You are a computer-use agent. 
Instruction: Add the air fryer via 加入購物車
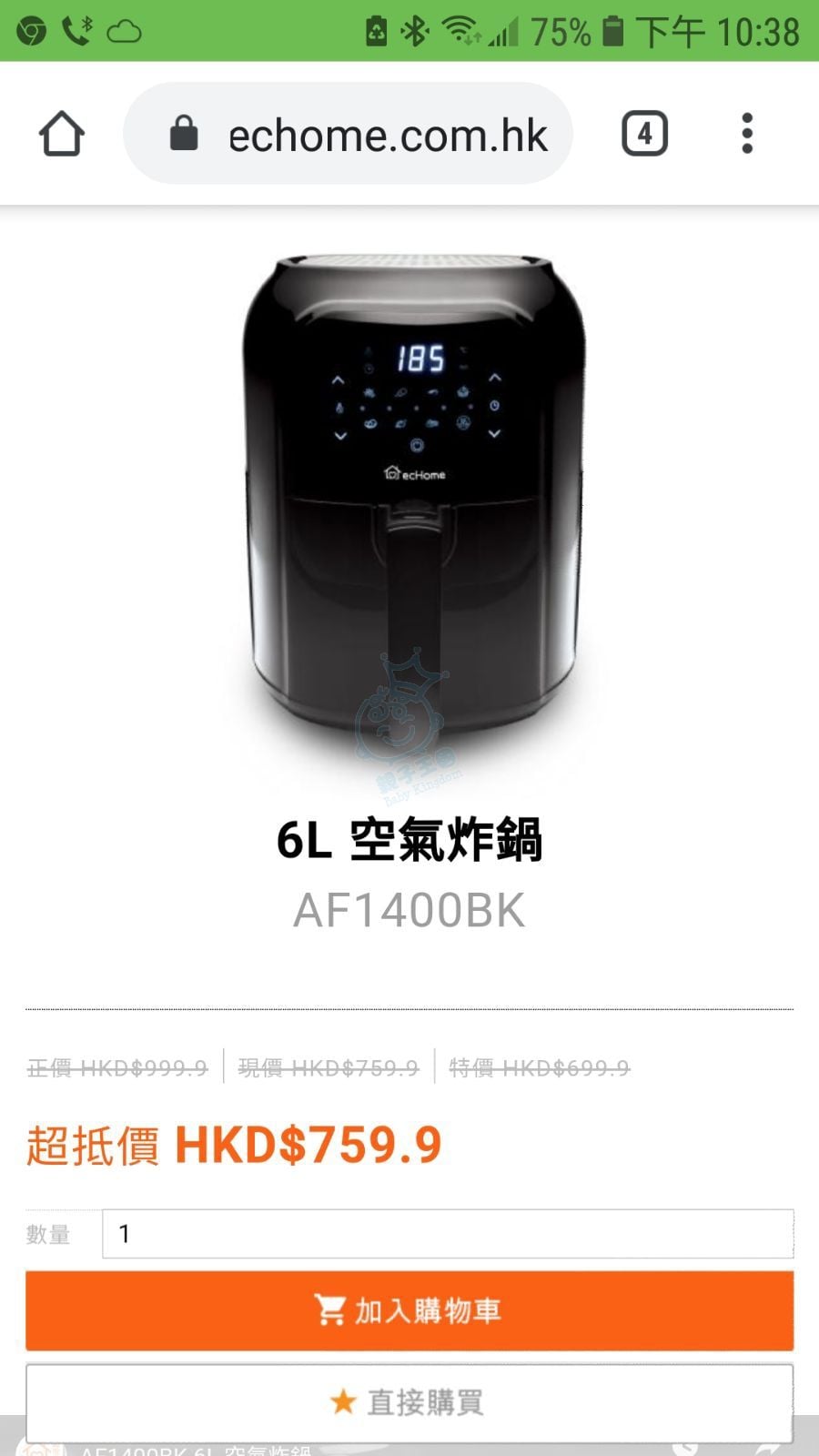(409, 1310)
